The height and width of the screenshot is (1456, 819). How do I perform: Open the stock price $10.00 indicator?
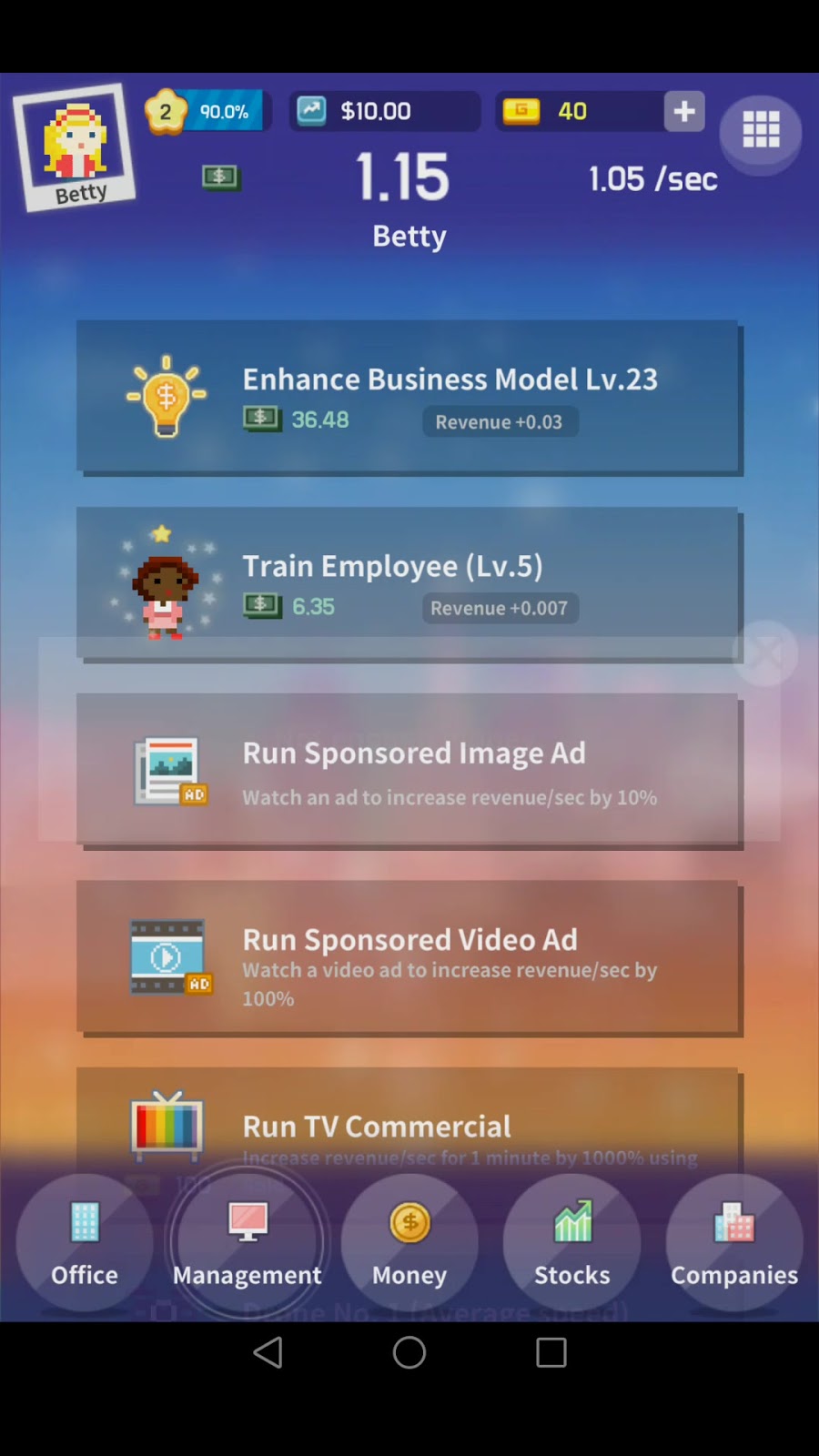point(384,111)
